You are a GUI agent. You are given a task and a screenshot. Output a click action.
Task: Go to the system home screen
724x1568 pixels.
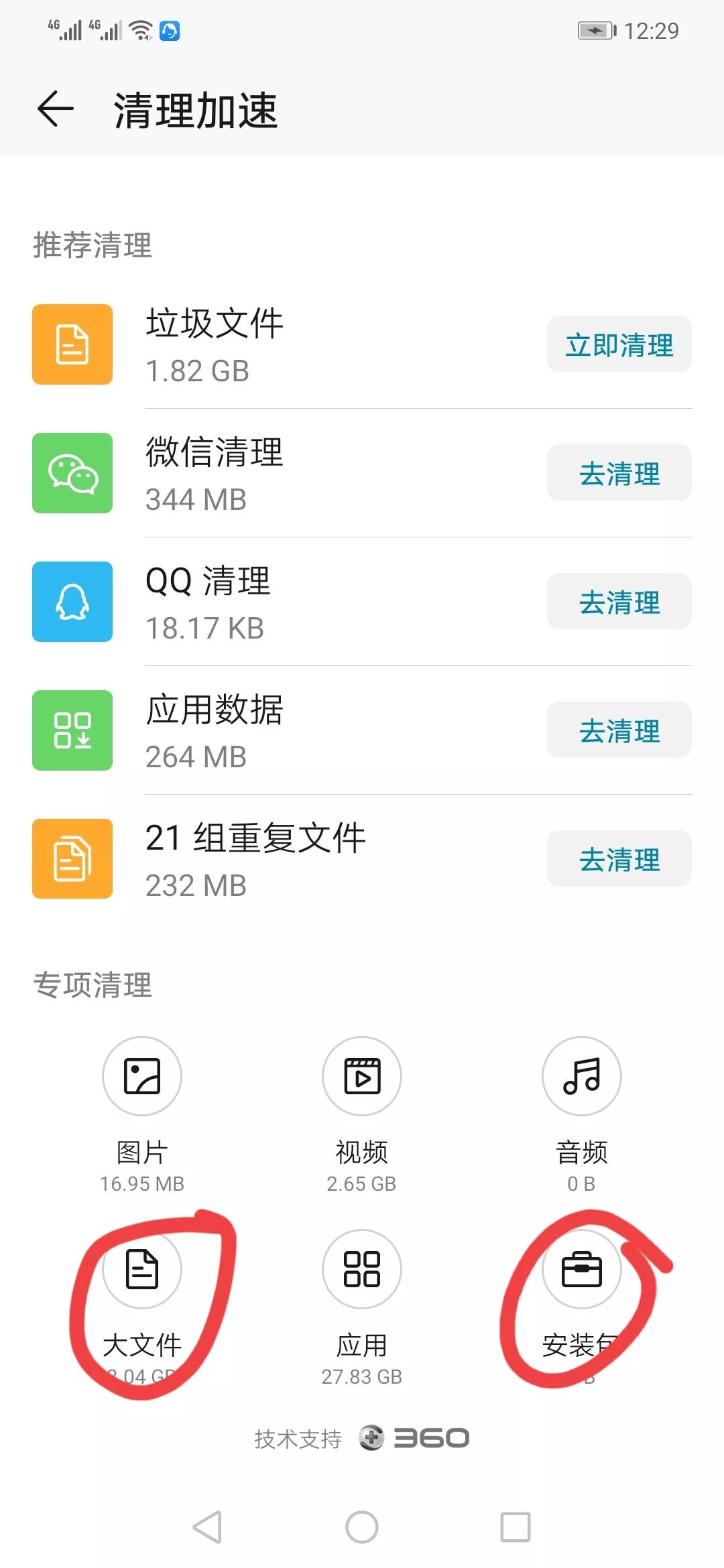tap(362, 1527)
